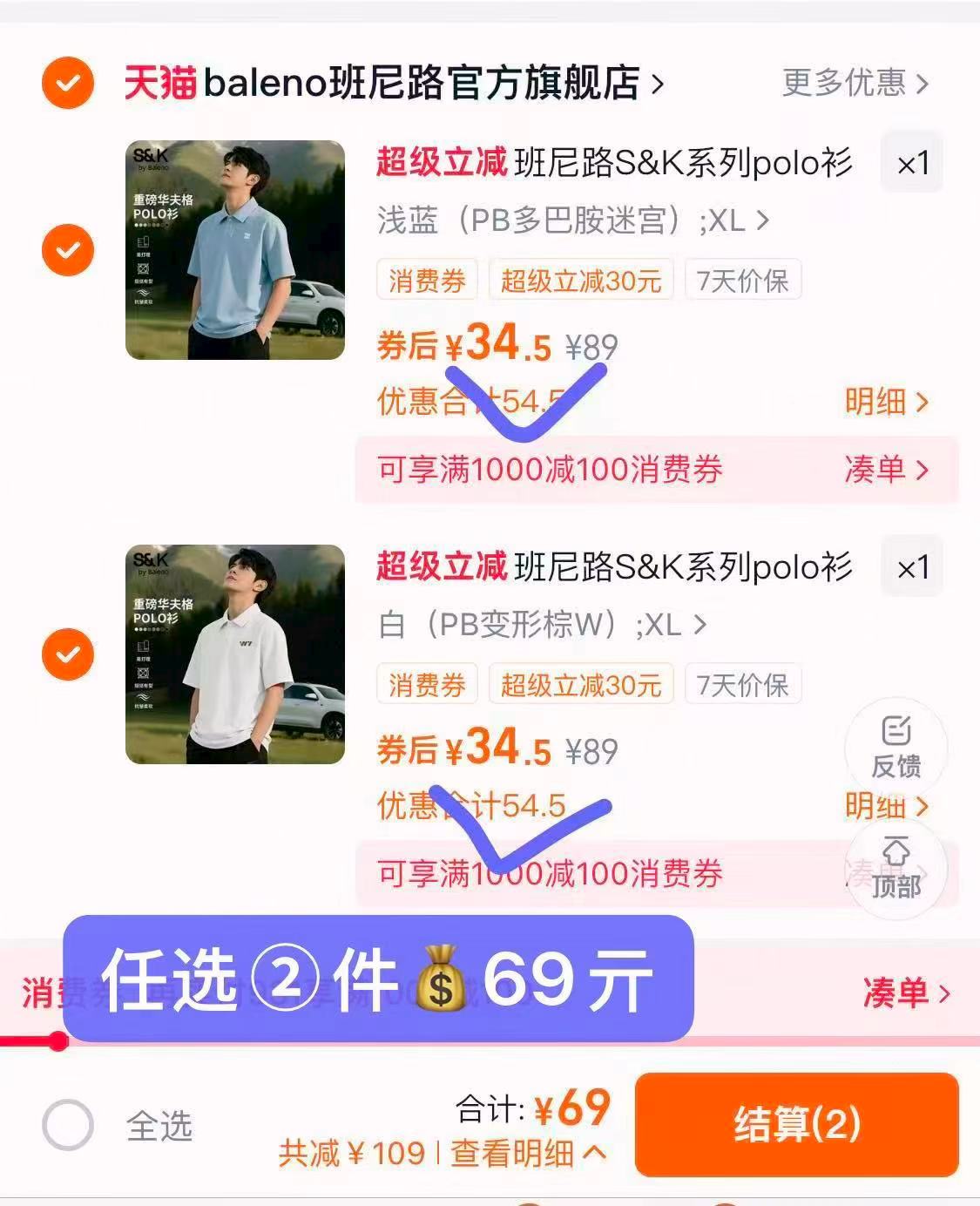Uncheck the baleno班尼路 store checkbox
Image resolution: width=980 pixels, height=1206 pixels.
67,83
